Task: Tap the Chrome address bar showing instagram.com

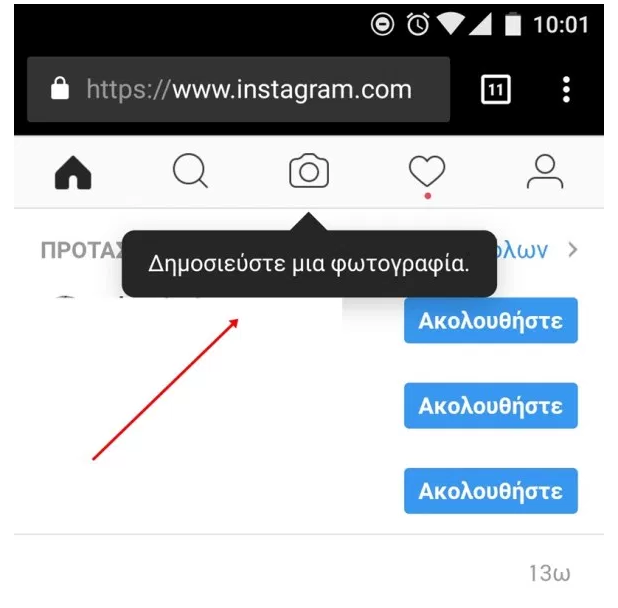Action: click(238, 90)
